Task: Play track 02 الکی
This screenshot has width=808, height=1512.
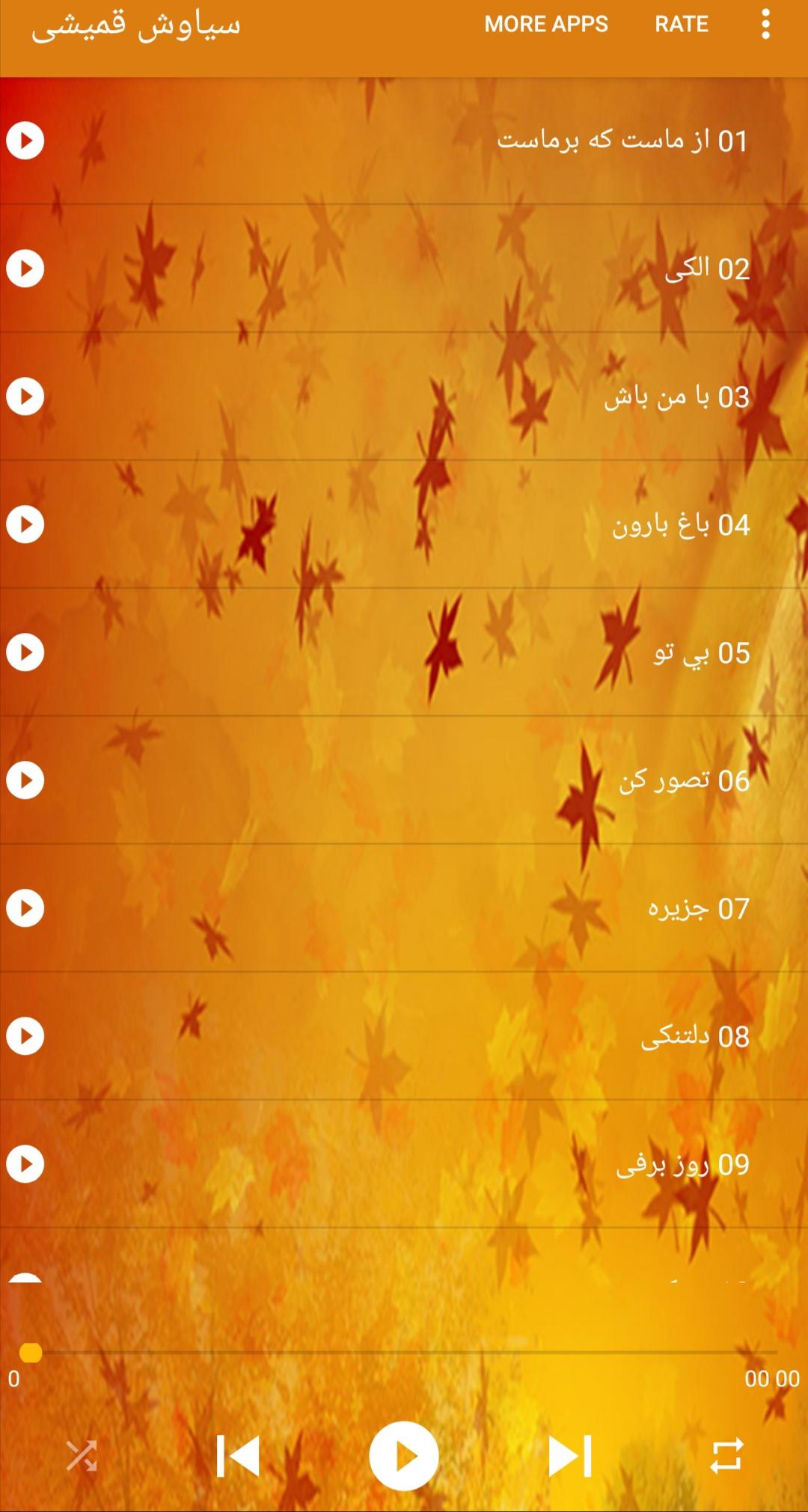Action: click(x=25, y=269)
